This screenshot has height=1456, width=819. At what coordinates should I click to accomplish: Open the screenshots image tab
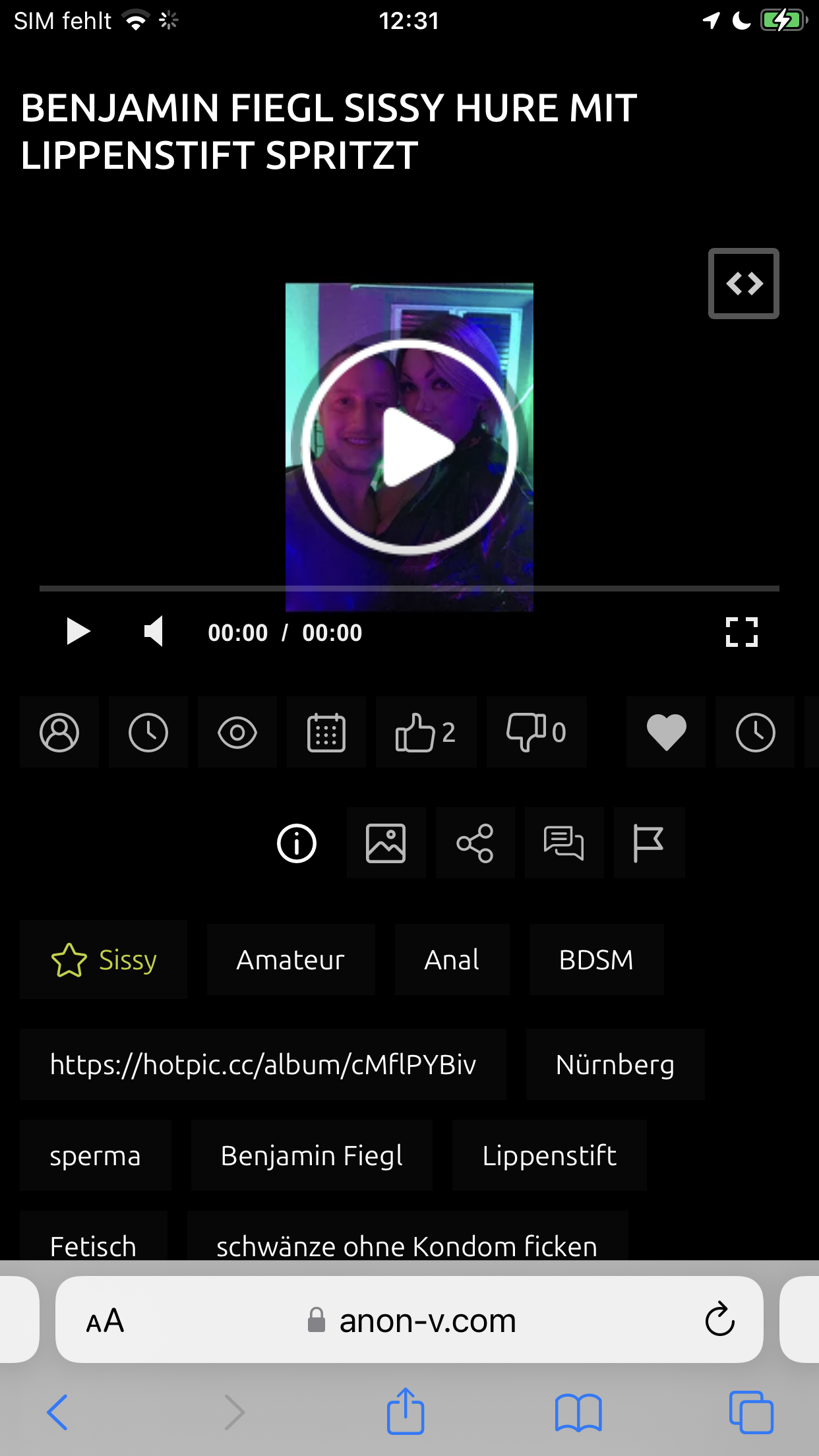click(x=386, y=843)
